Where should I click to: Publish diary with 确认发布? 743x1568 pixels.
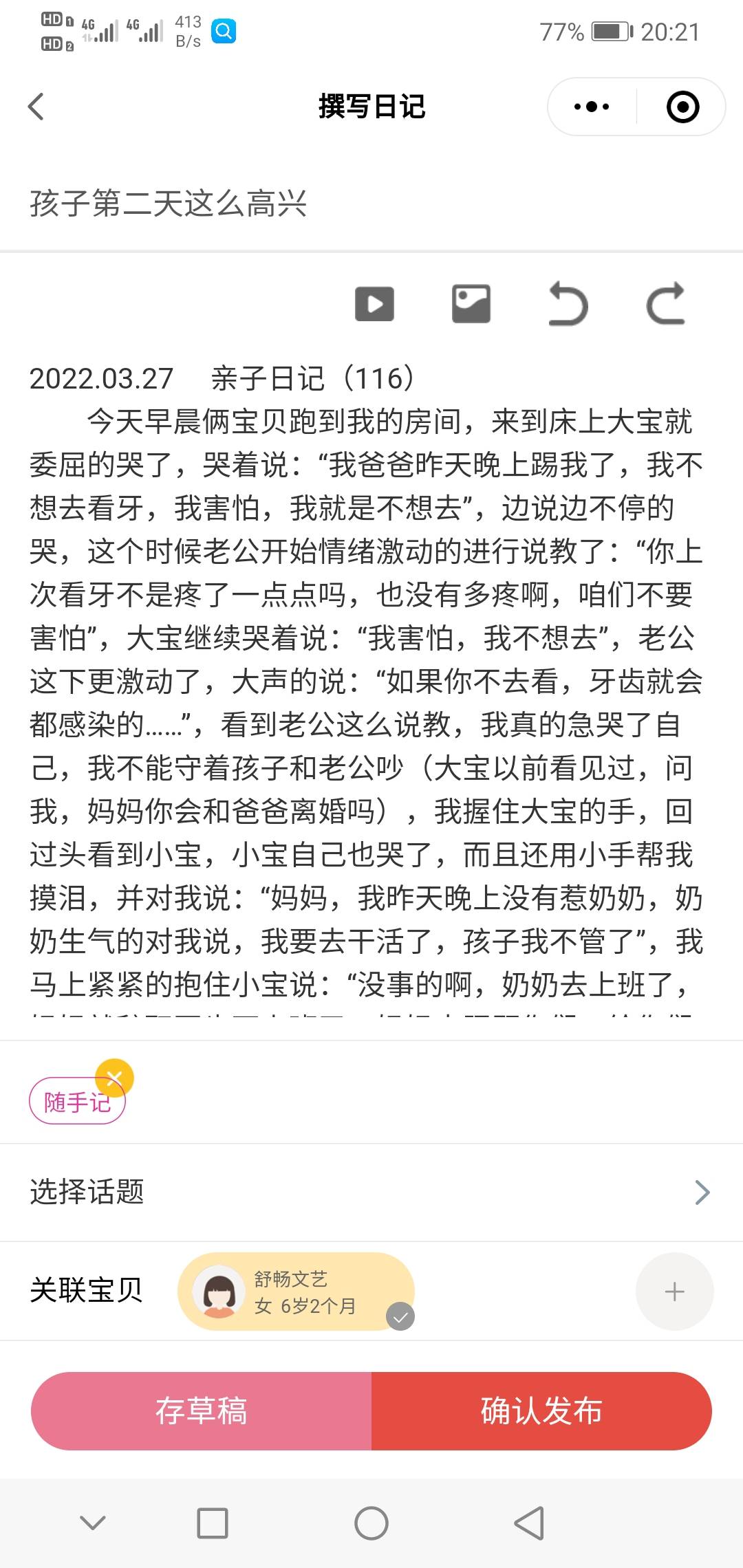(x=543, y=1410)
